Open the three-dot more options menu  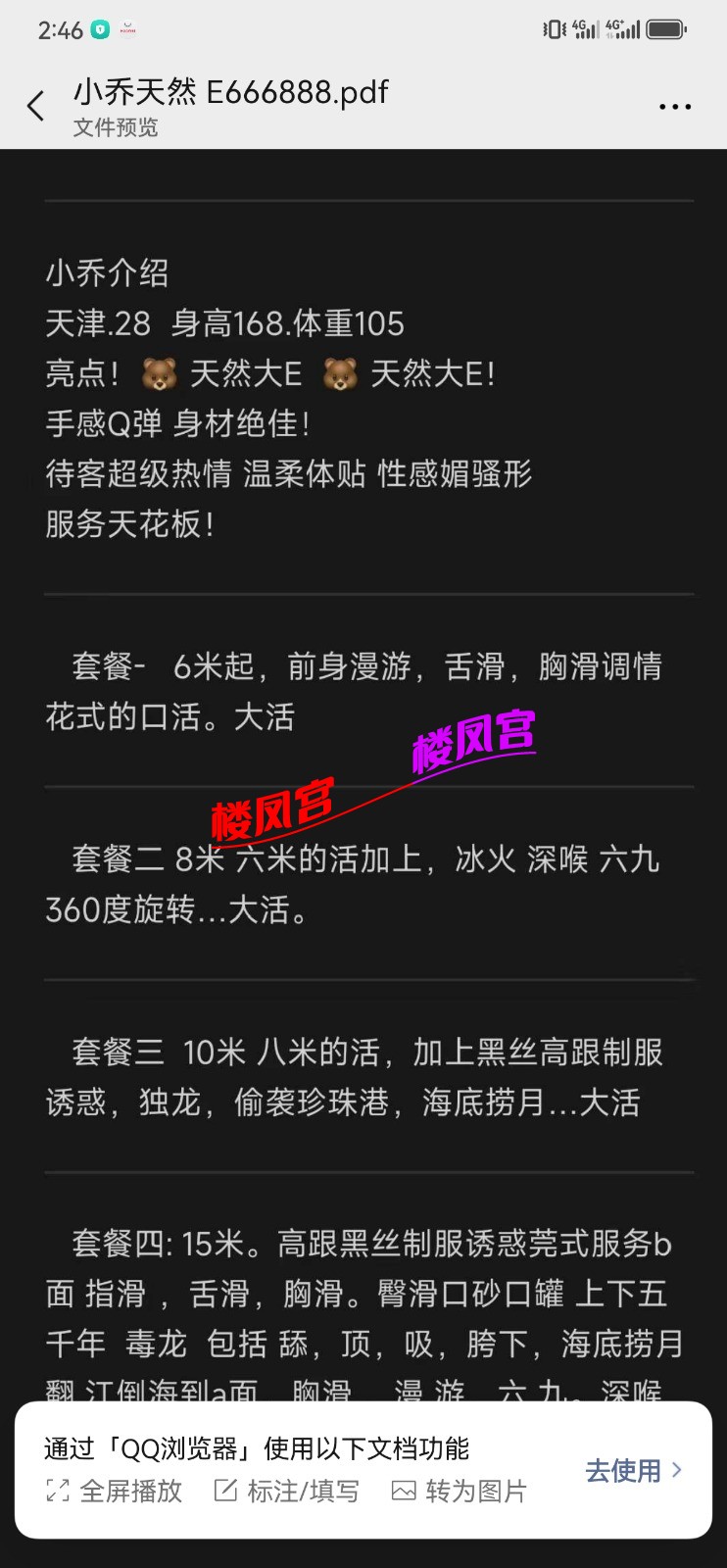pyautogui.click(x=674, y=105)
